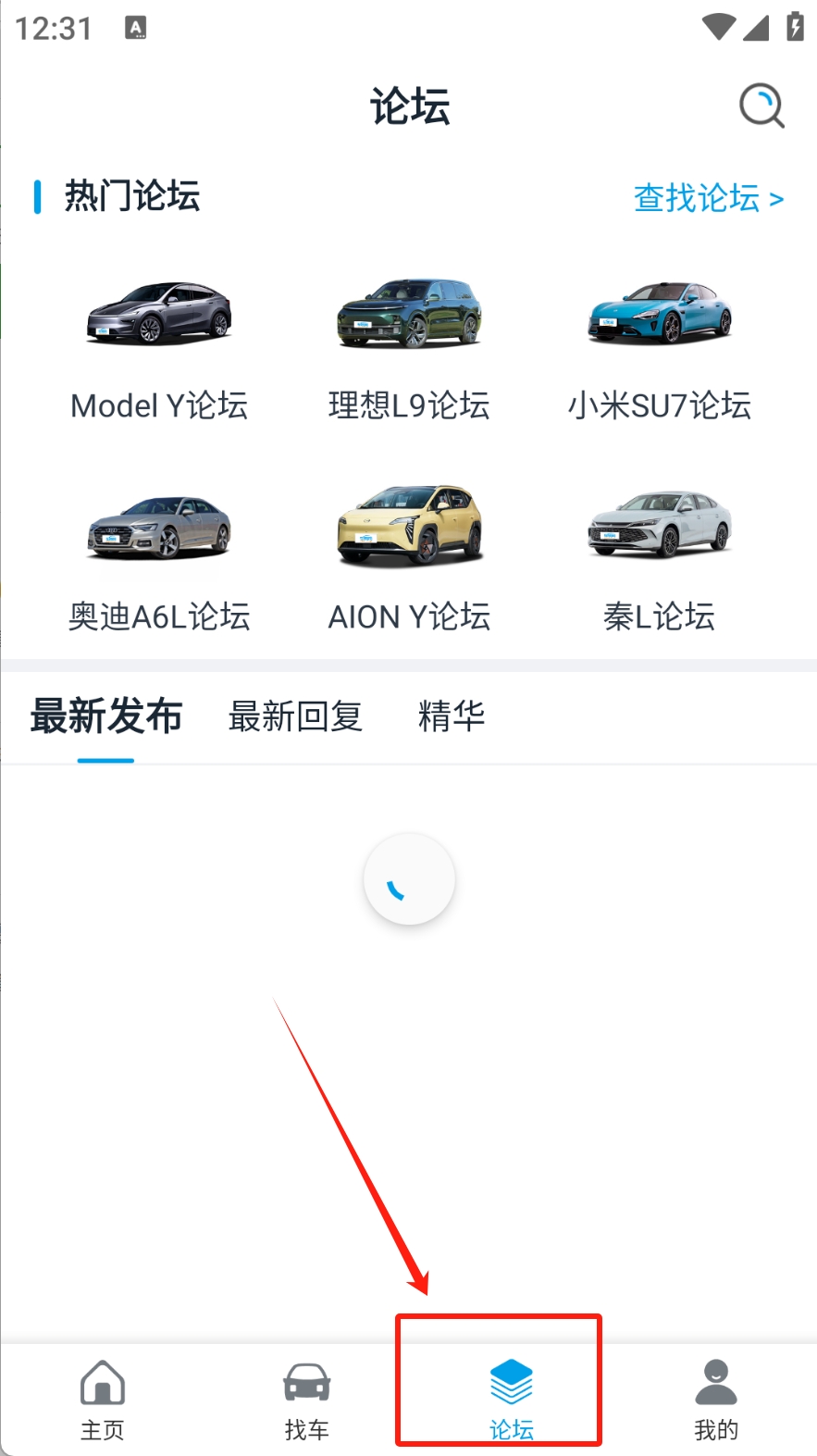Open the 我的 profile tab
Screen dimensions: 817x1456
[x=716, y=1399]
